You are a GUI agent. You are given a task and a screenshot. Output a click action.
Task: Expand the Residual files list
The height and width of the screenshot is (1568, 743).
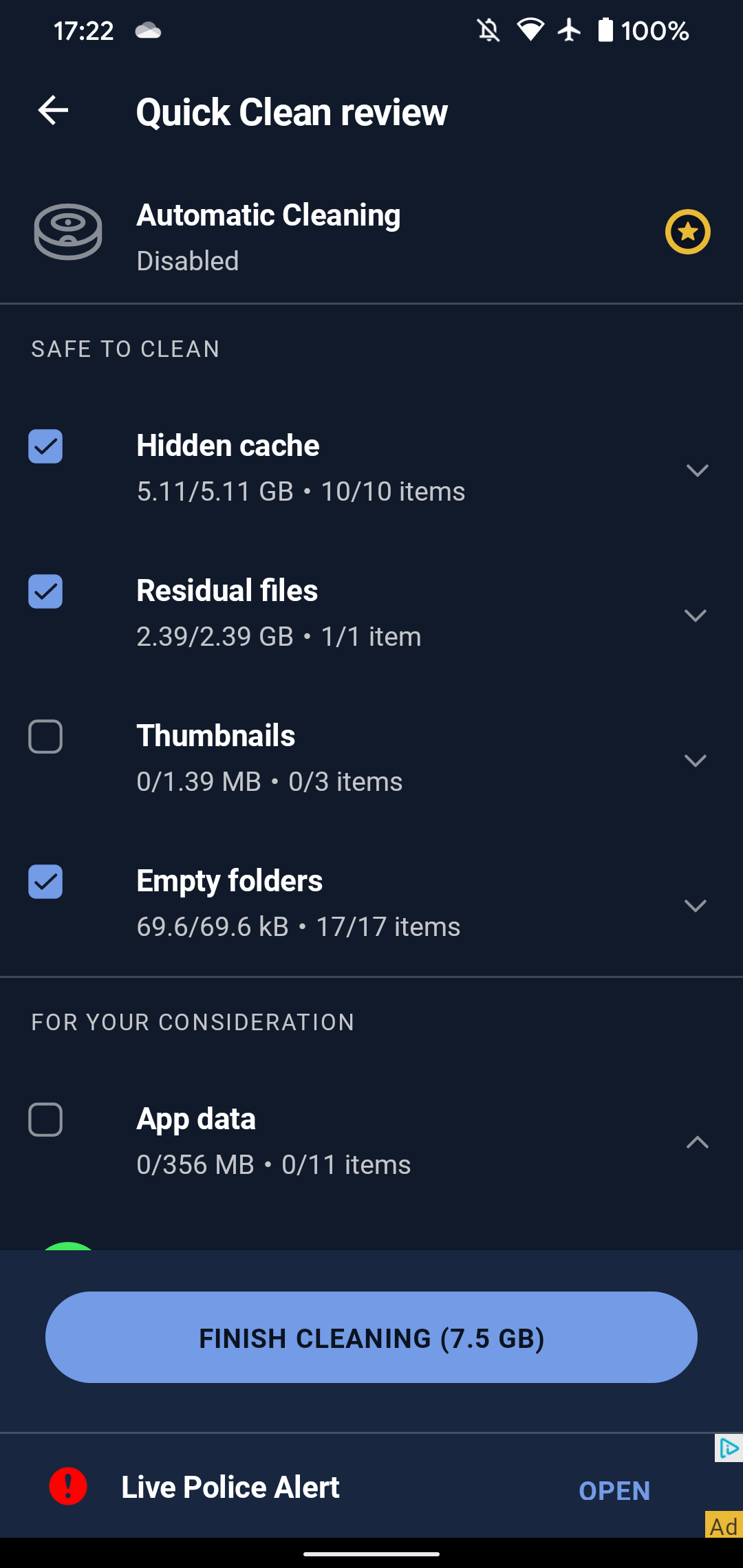click(698, 616)
